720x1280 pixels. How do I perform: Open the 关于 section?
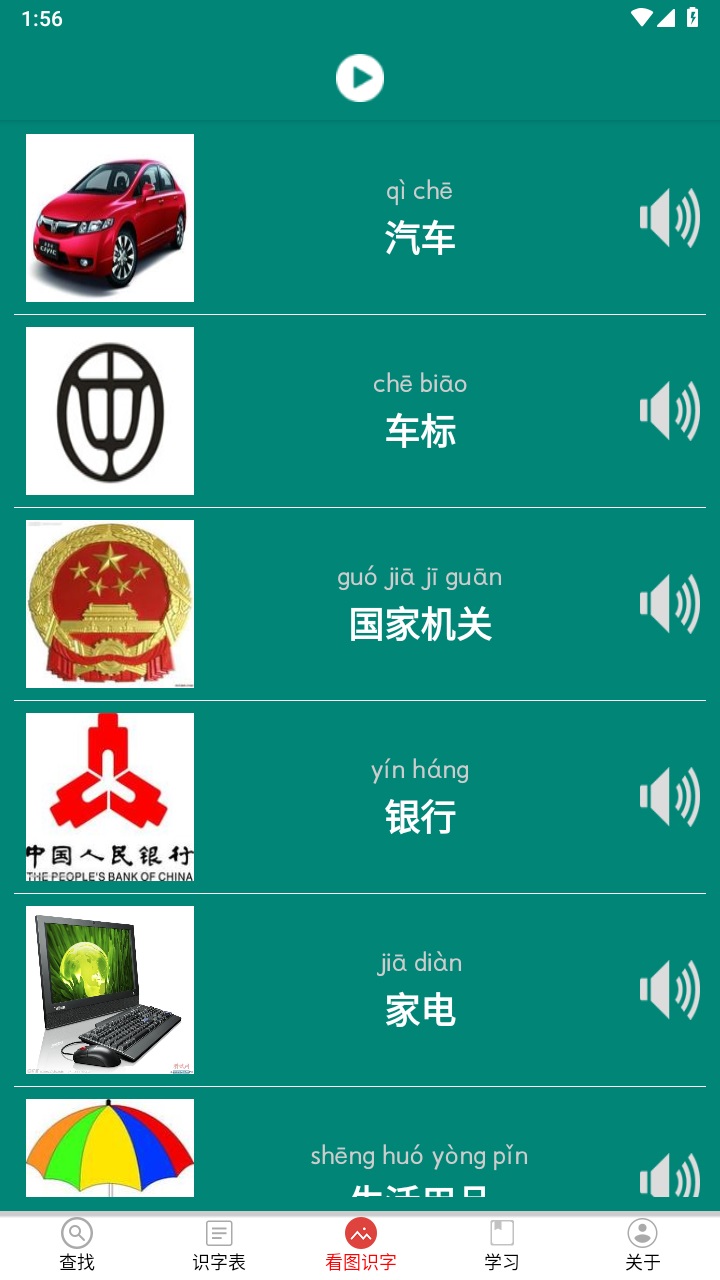click(641, 1245)
